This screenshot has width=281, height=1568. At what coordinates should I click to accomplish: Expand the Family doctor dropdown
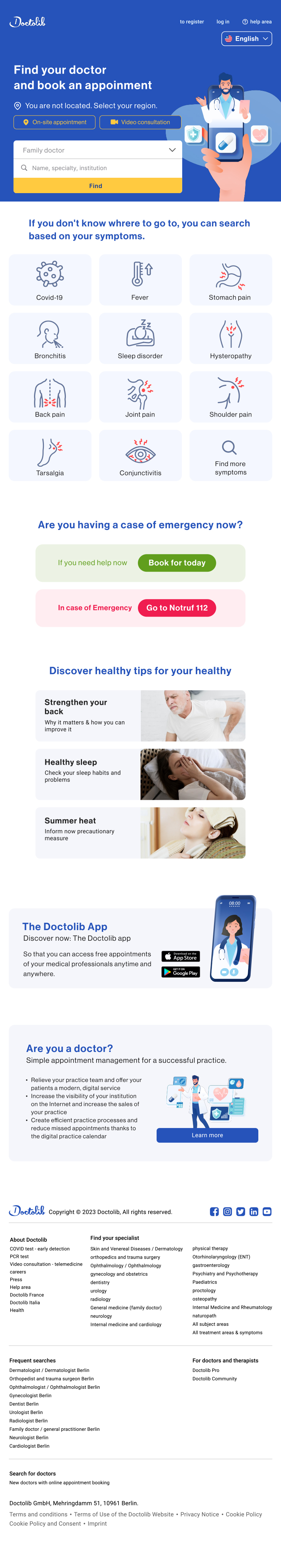(x=98, y=150)
